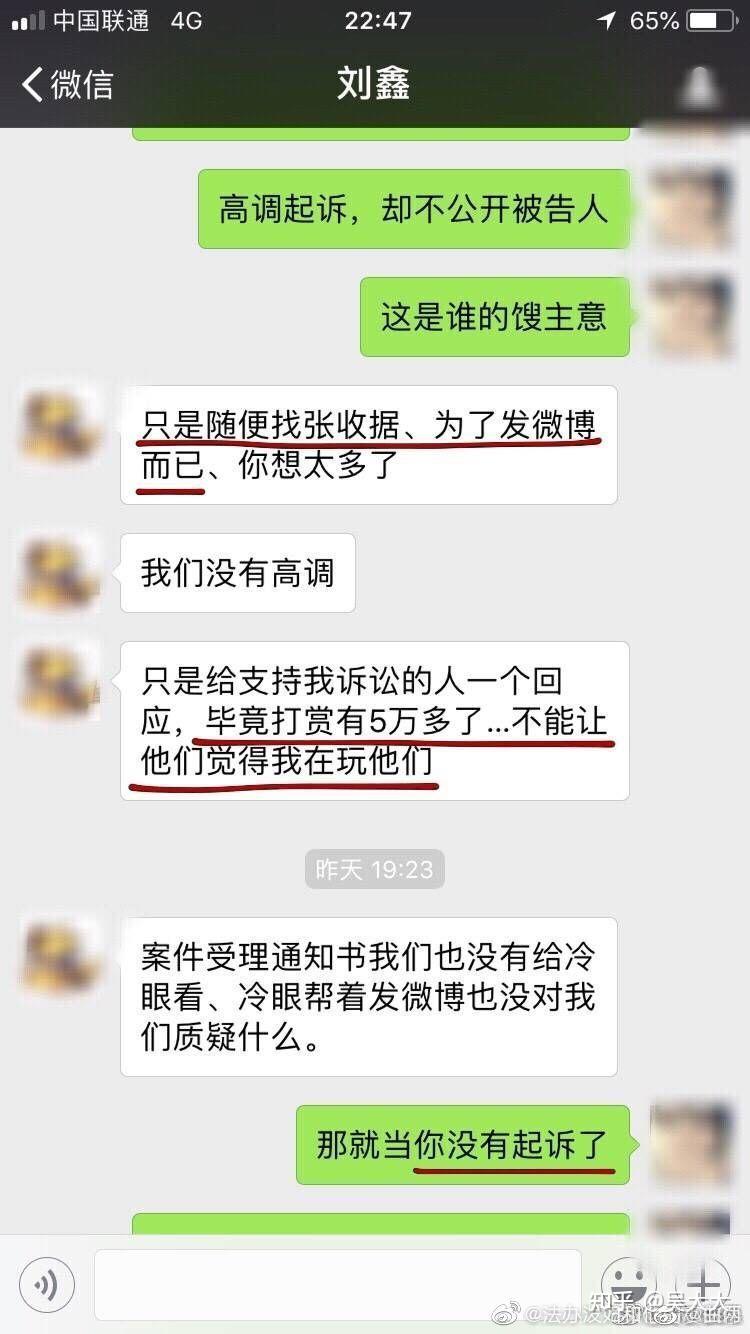Open the emoji picker

pos(628,1283)
